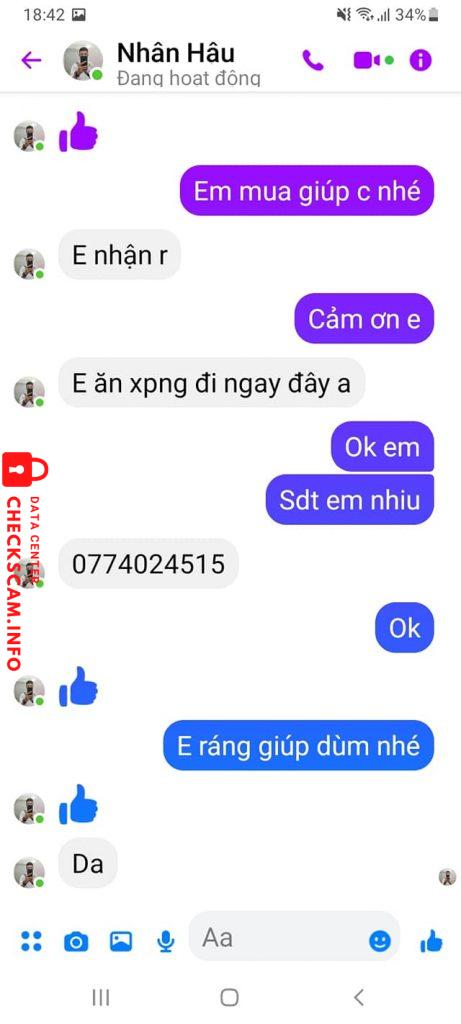Tap the system back button
Screen dimensions: 461x1024
tap(358, 997)
